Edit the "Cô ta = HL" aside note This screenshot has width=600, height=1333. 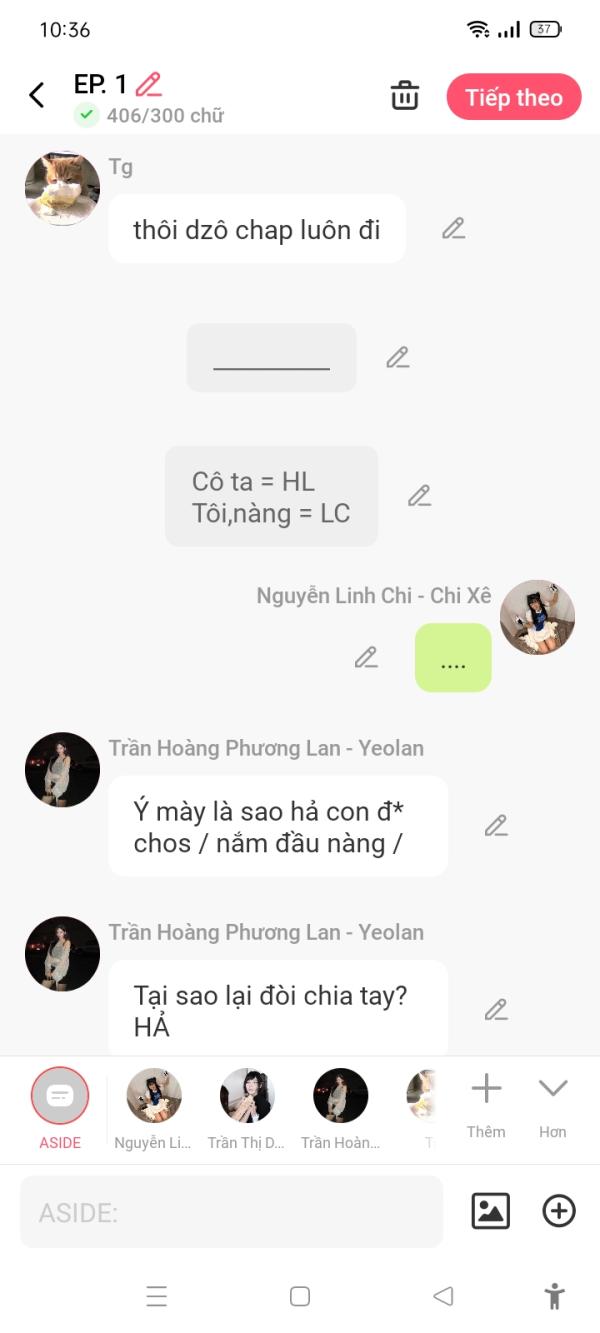[x=419, y=496]
